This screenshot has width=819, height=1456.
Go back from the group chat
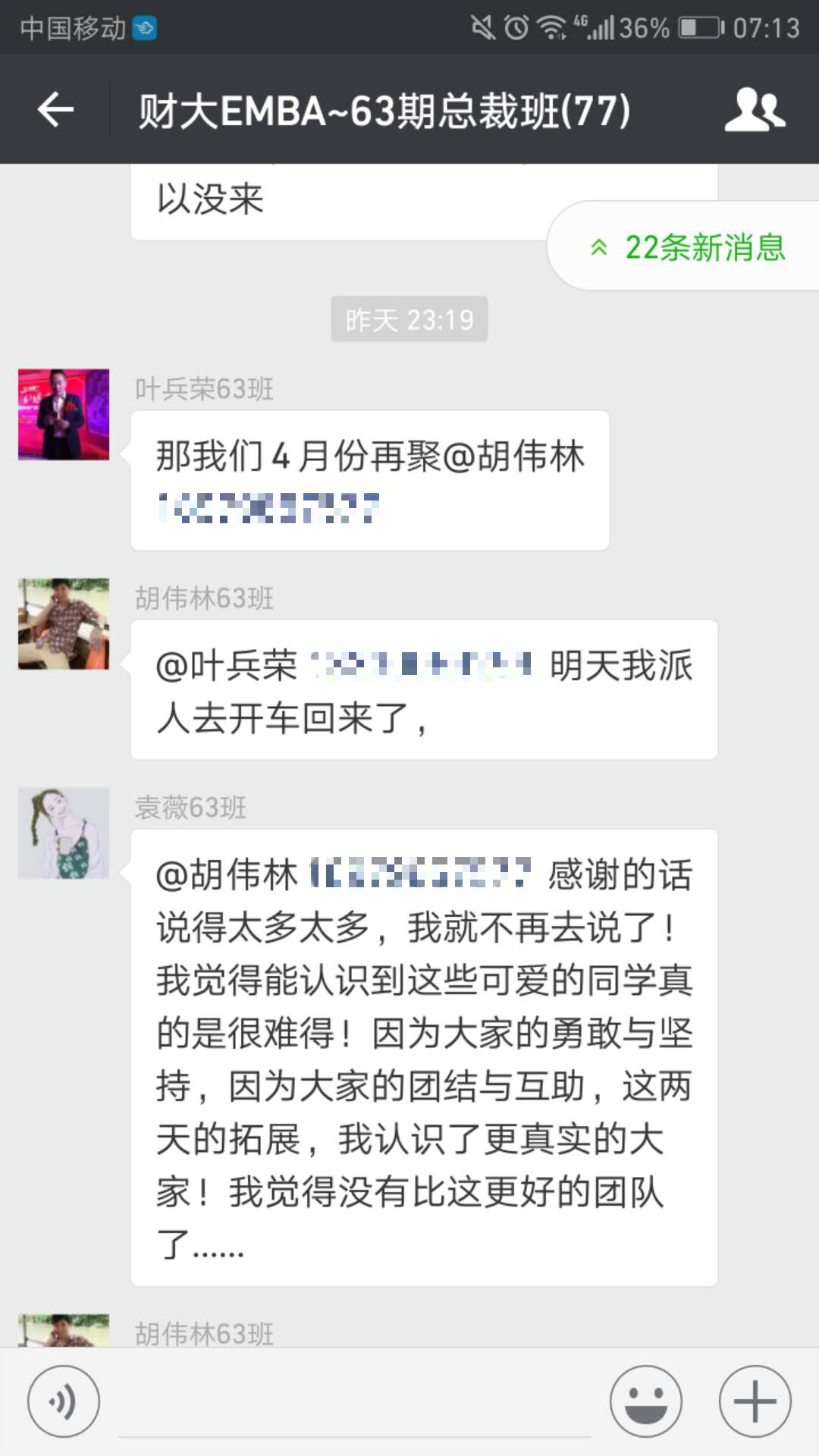click(x=56, y=111)
